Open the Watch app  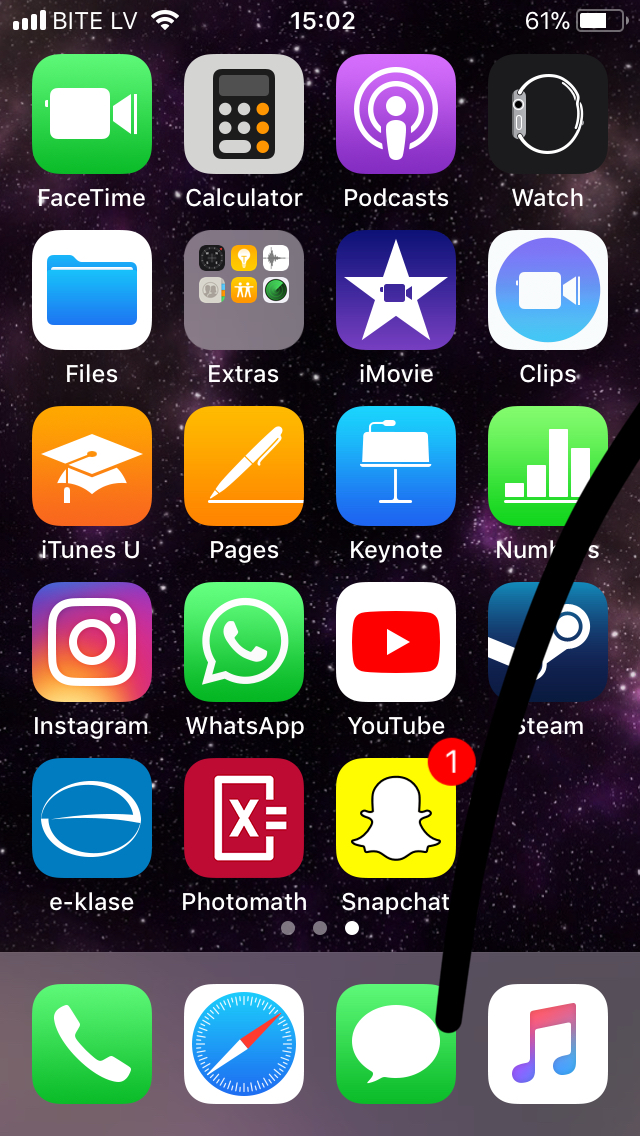[x=548, y=114]
